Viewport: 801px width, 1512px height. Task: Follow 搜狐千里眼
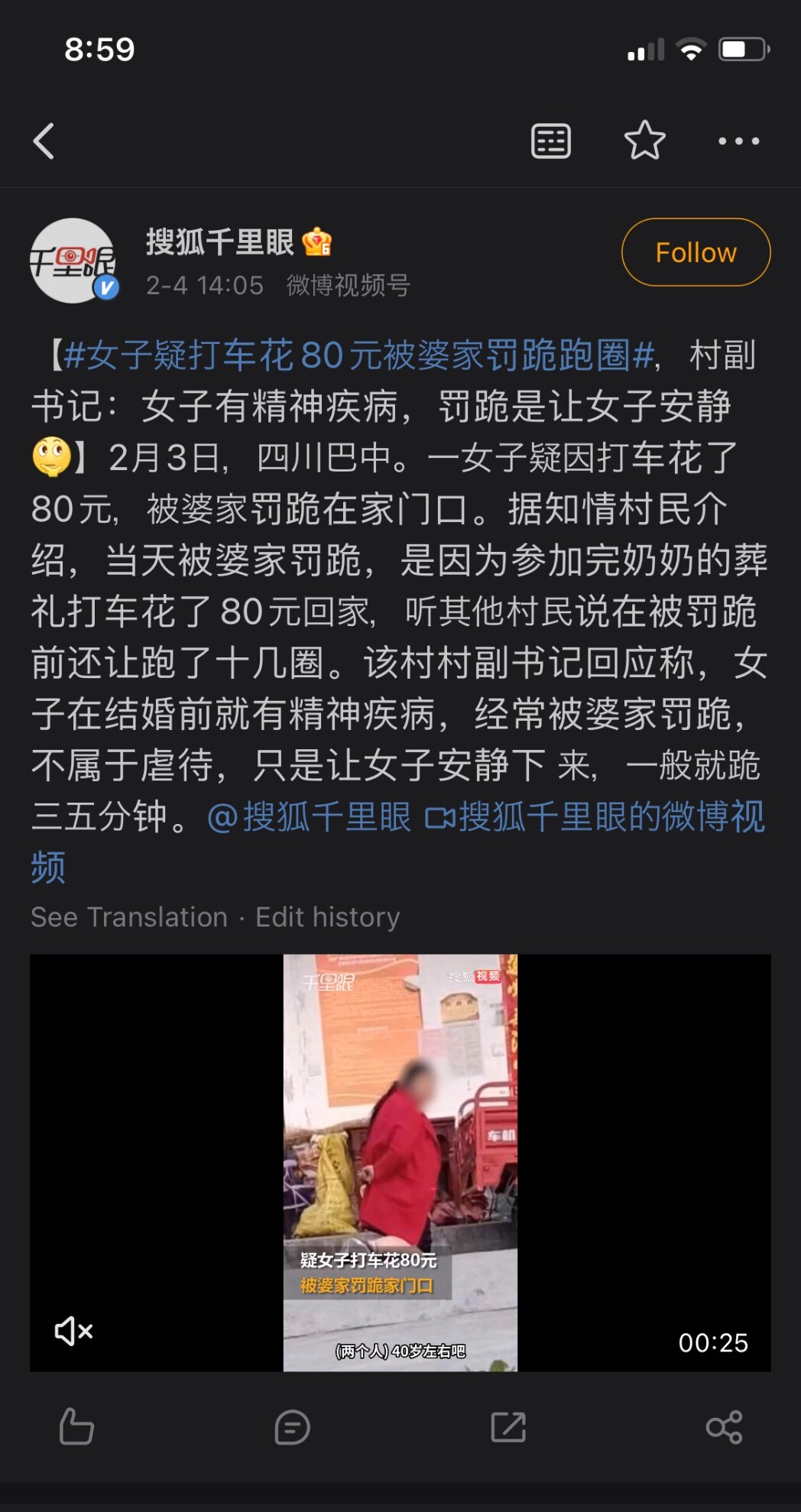pyautogui.click(x=696, y=252)
